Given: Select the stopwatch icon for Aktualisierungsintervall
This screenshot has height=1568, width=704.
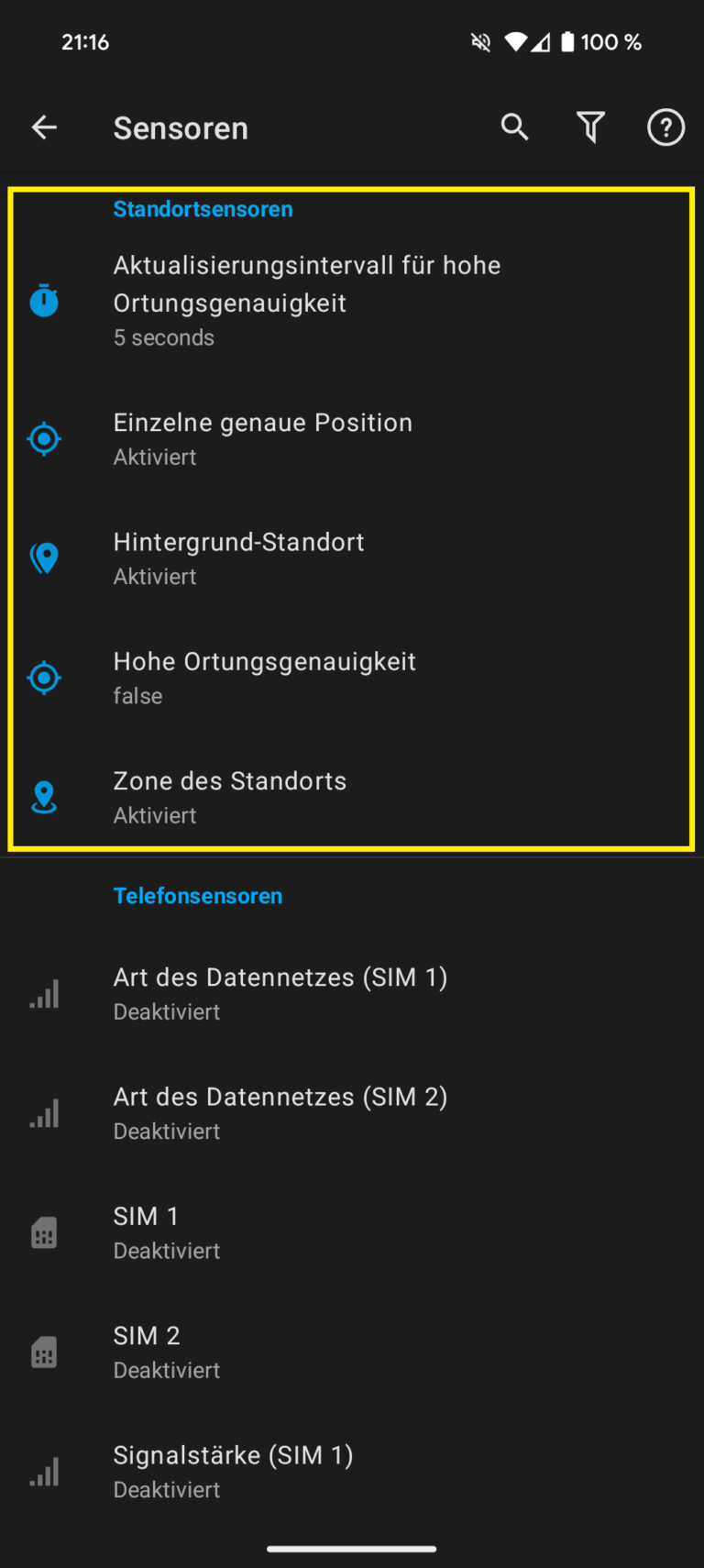Looking at the screenshot, I should pyautogui.click(x=44, y=301).
